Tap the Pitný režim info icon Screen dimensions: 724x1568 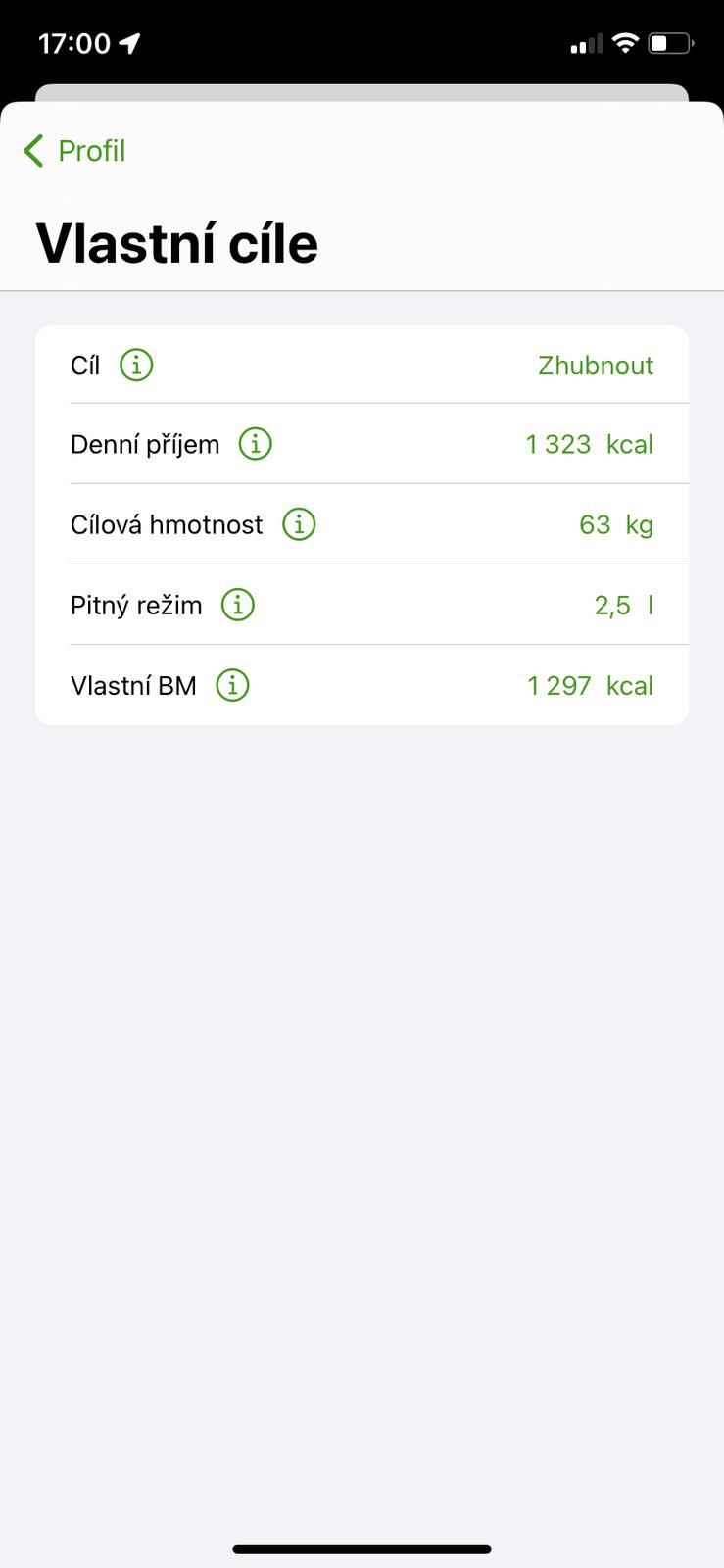tap(238, 605)
